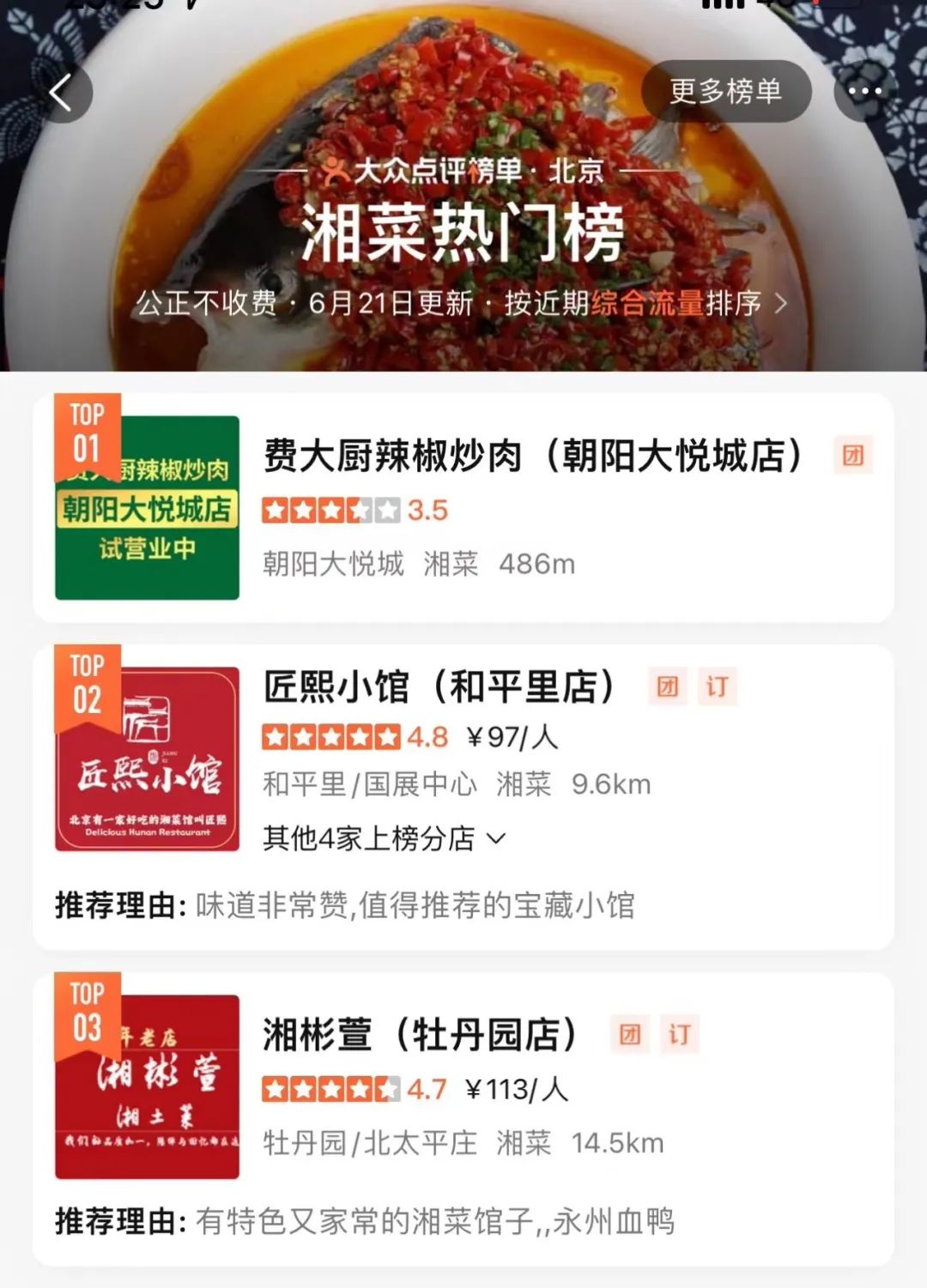Open the three-dot overflow menu
The width and height of the screenshot is (927, 1288).
tap(864, 91)
